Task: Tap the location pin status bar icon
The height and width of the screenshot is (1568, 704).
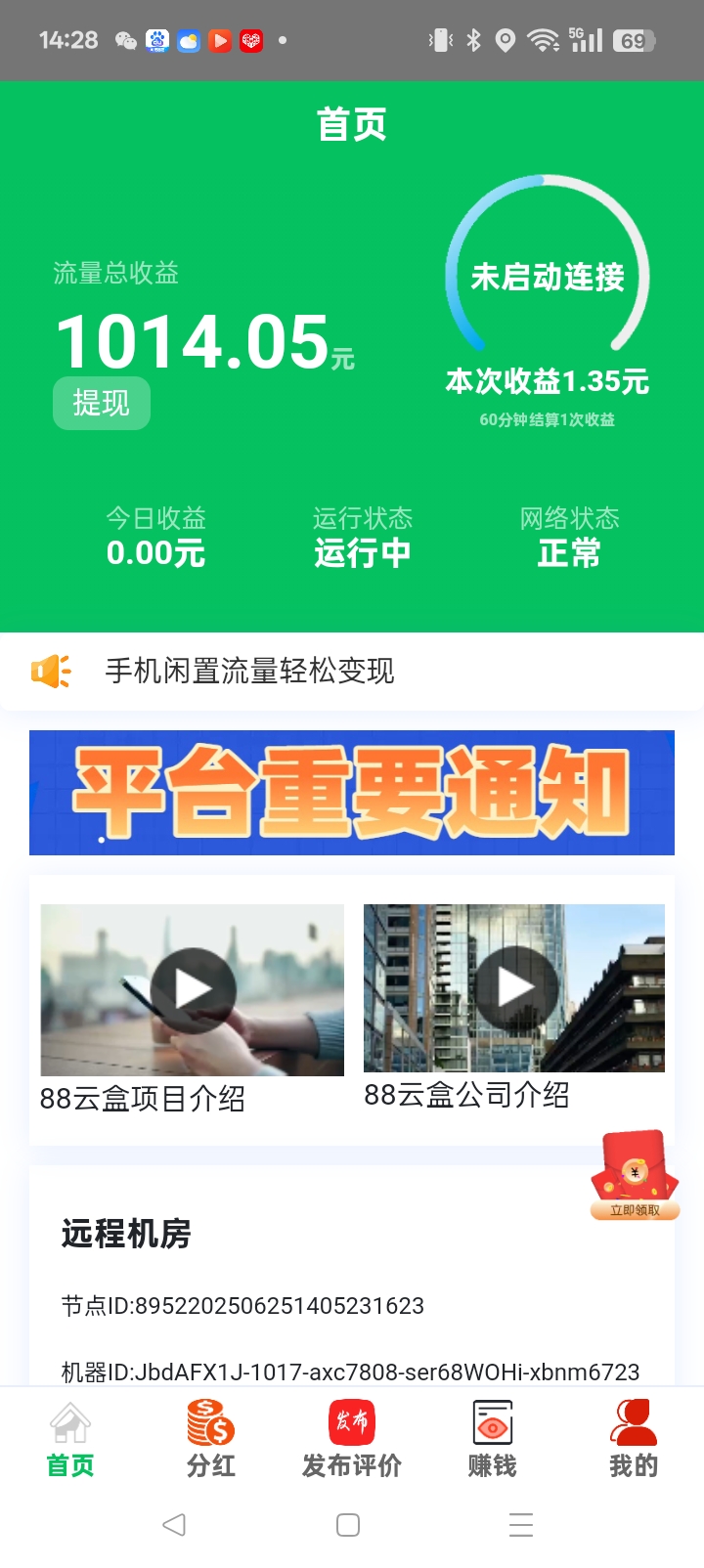Action: click(504, 39)
